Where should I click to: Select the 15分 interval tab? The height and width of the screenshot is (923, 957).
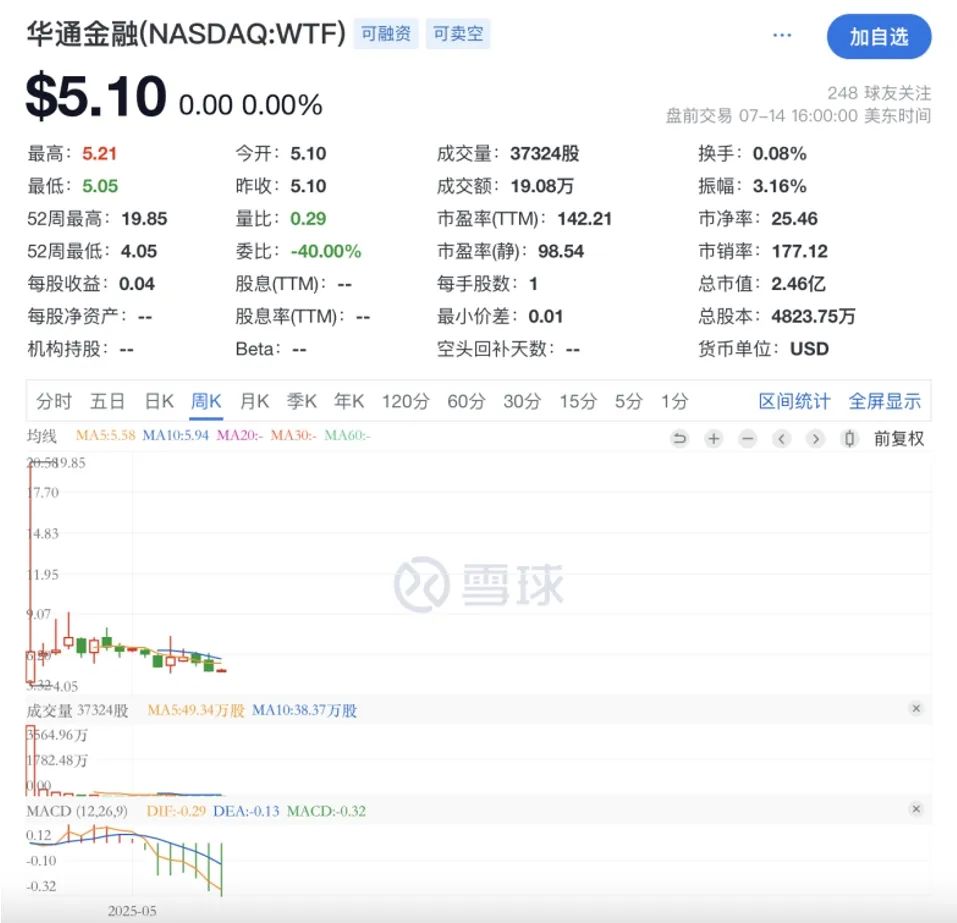[578, 401]
